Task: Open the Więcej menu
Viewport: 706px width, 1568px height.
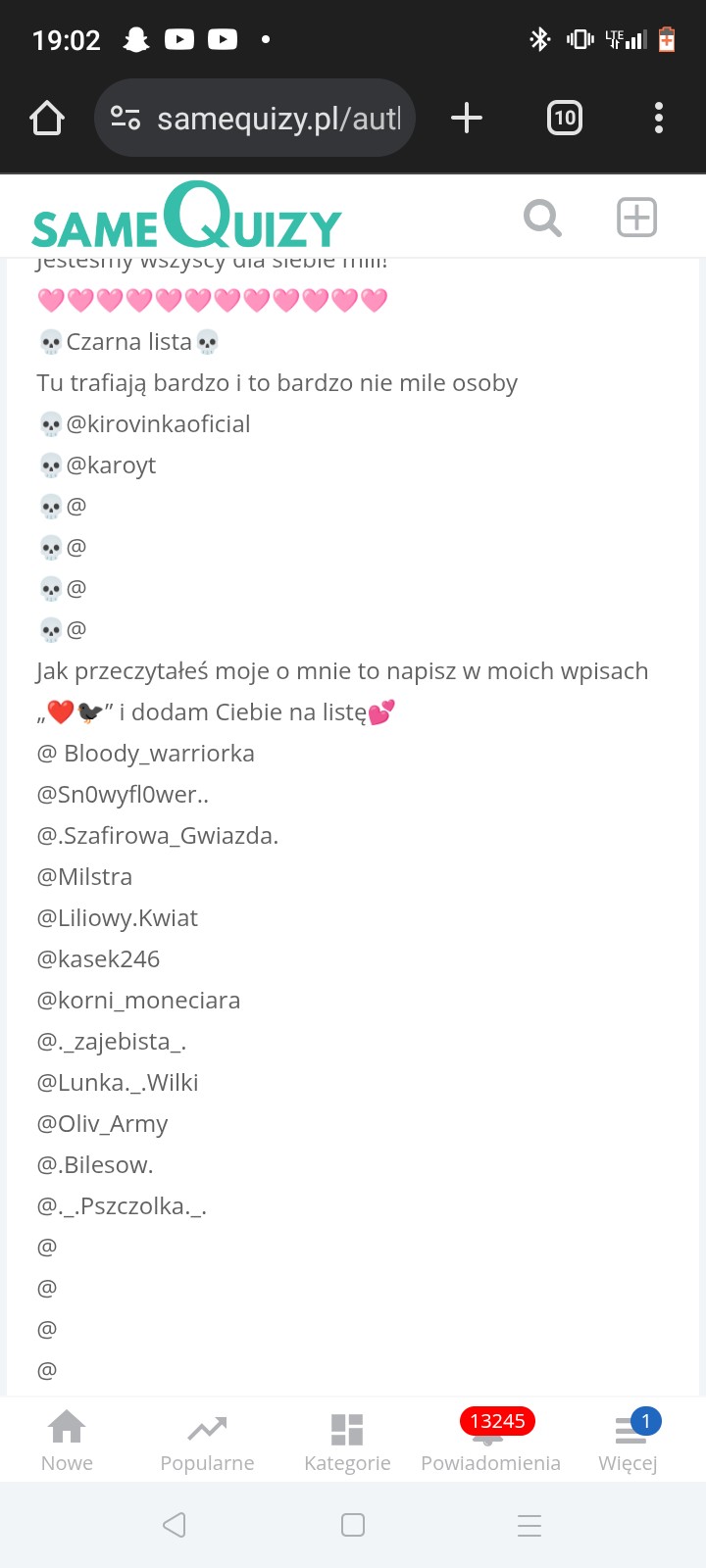Action: 629,1441
